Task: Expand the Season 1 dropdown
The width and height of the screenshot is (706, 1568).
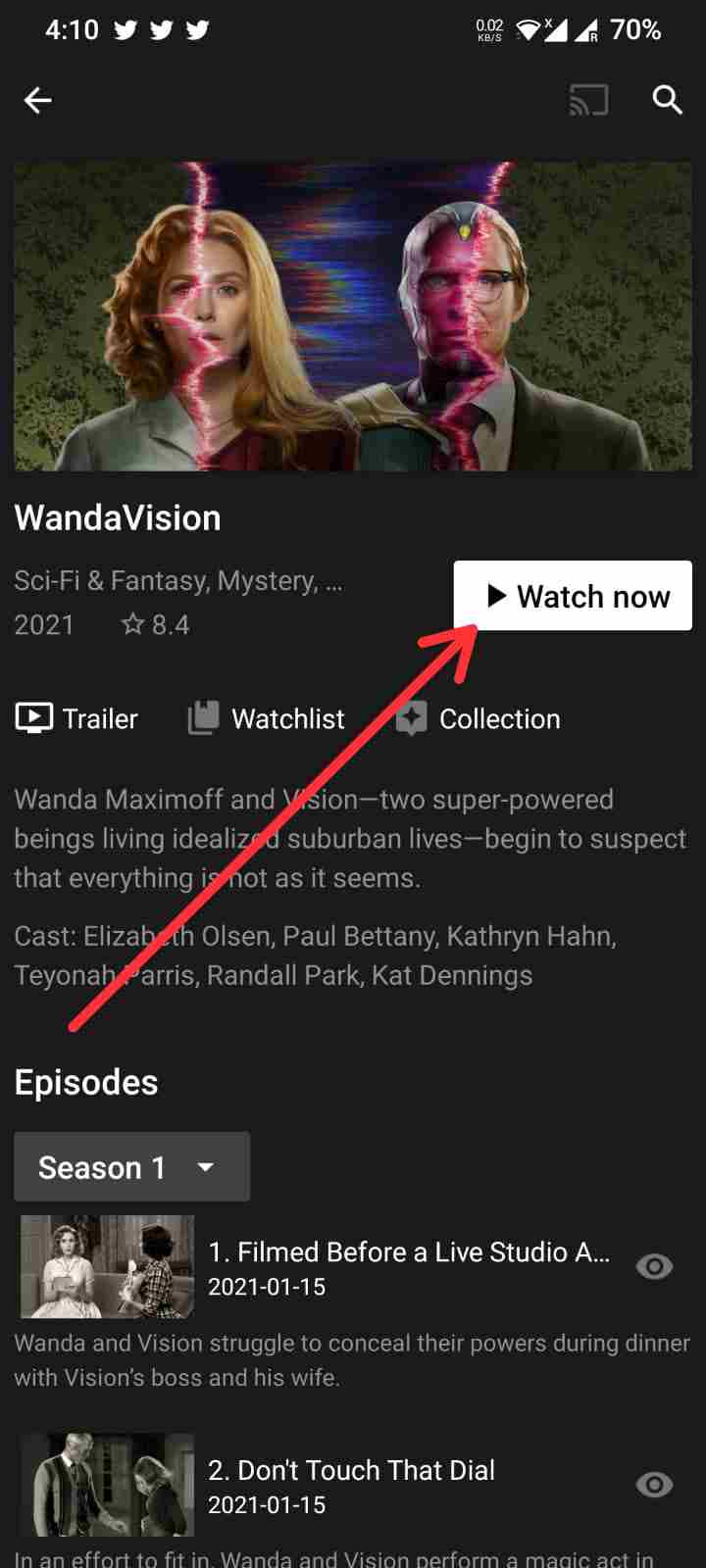Action: tap(131, 1167)
